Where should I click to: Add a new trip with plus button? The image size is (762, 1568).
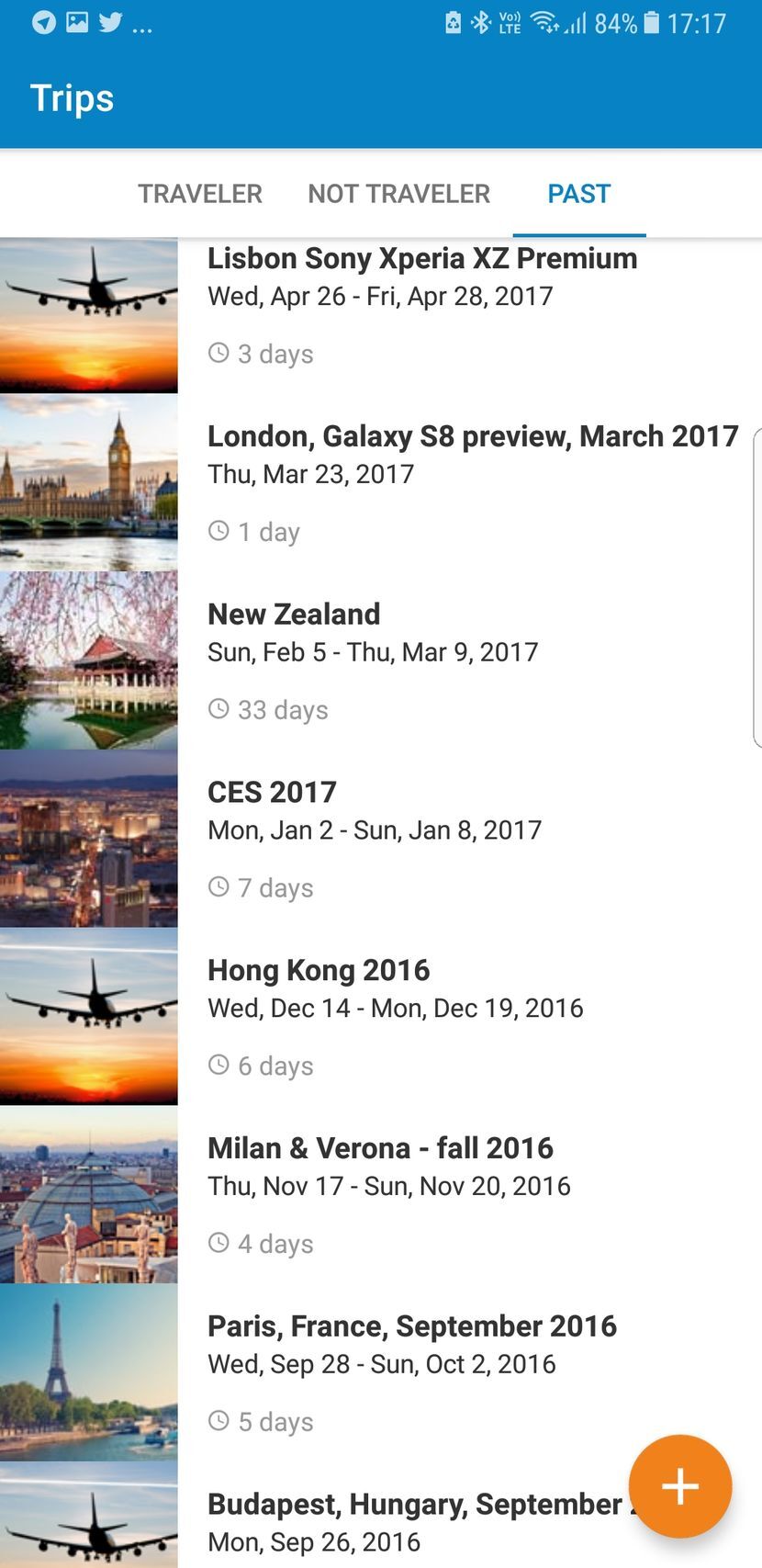click(679, 1486)
